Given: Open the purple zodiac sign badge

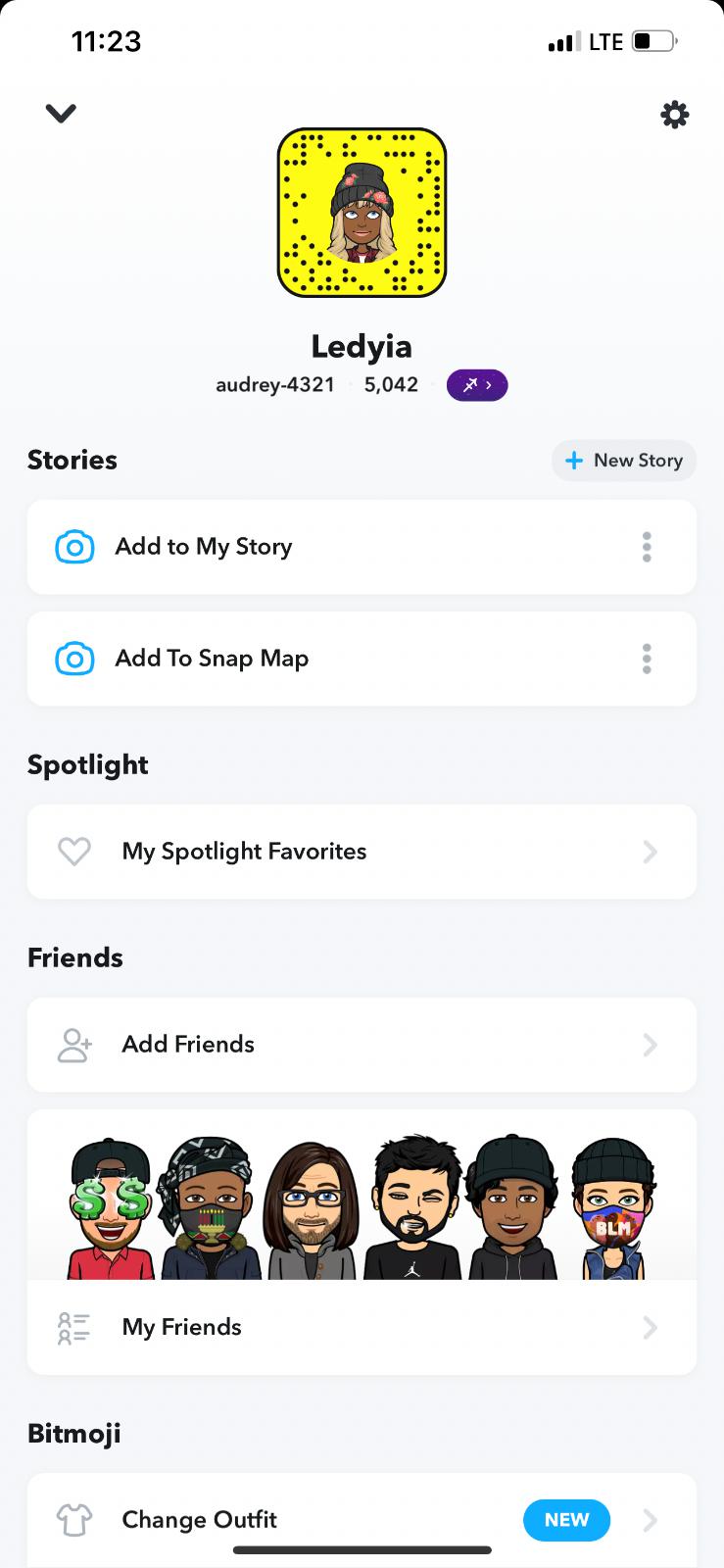Looking at the screenshot, I should 477,385.
